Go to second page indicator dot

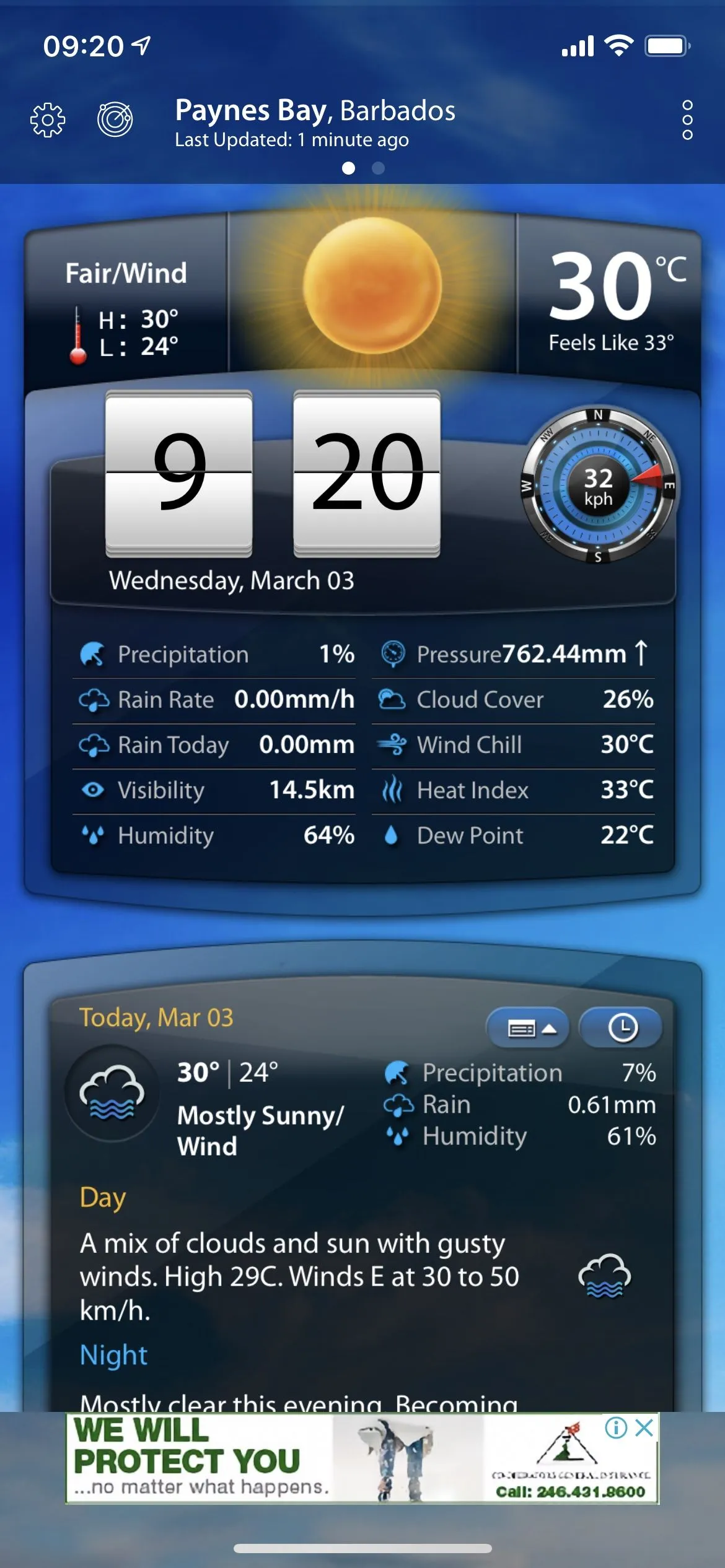point(378,168)
